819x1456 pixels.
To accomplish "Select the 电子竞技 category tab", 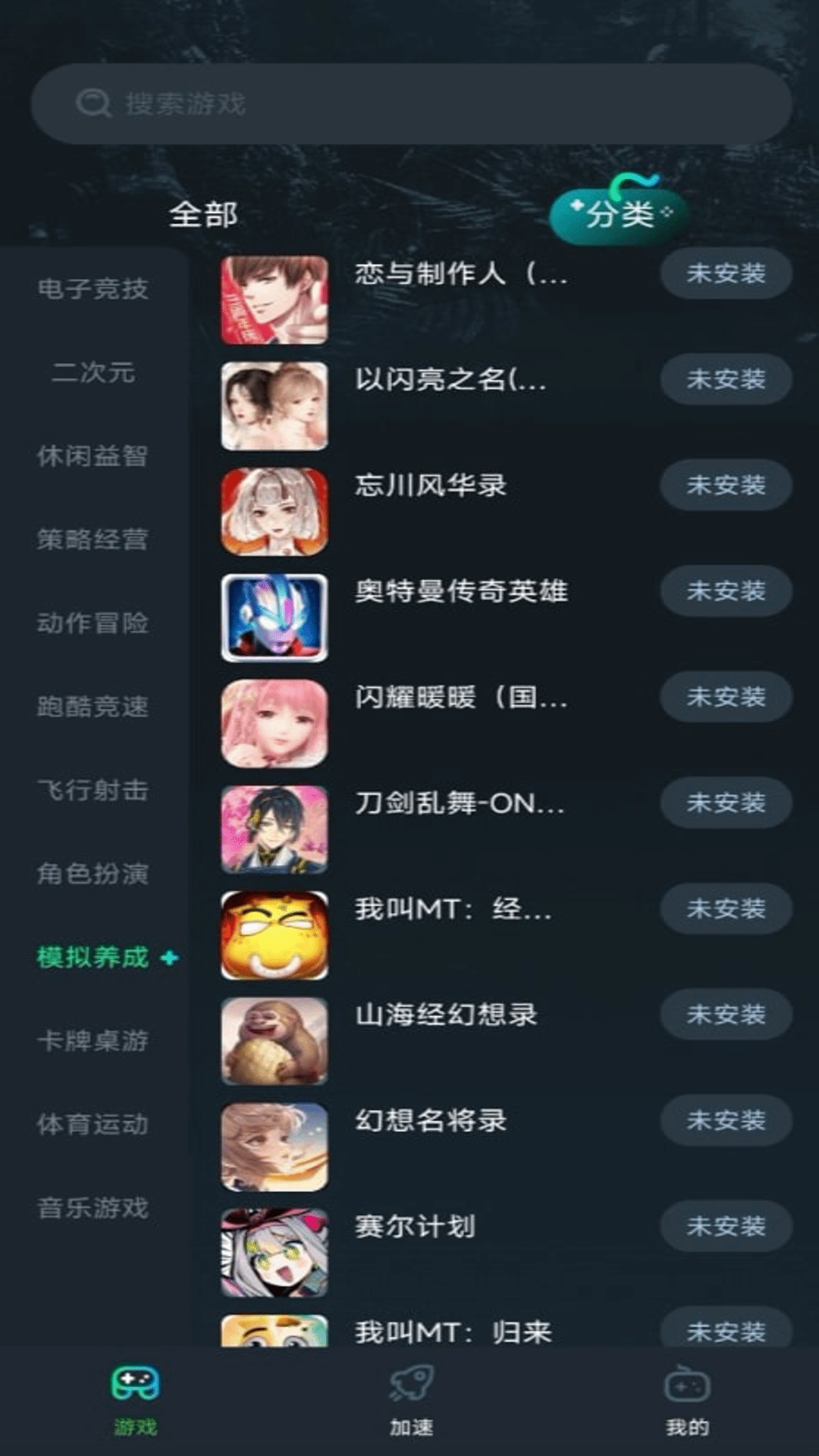I will coord(93,288).
